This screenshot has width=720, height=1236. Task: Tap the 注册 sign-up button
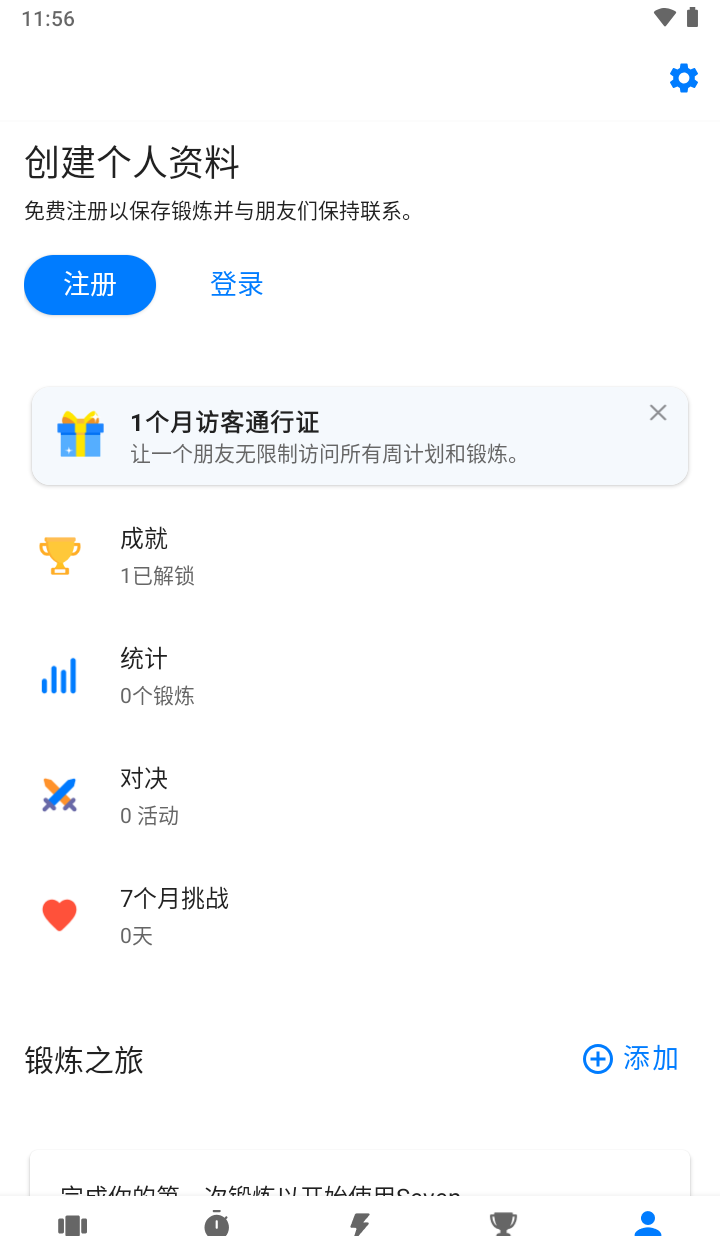89,285
